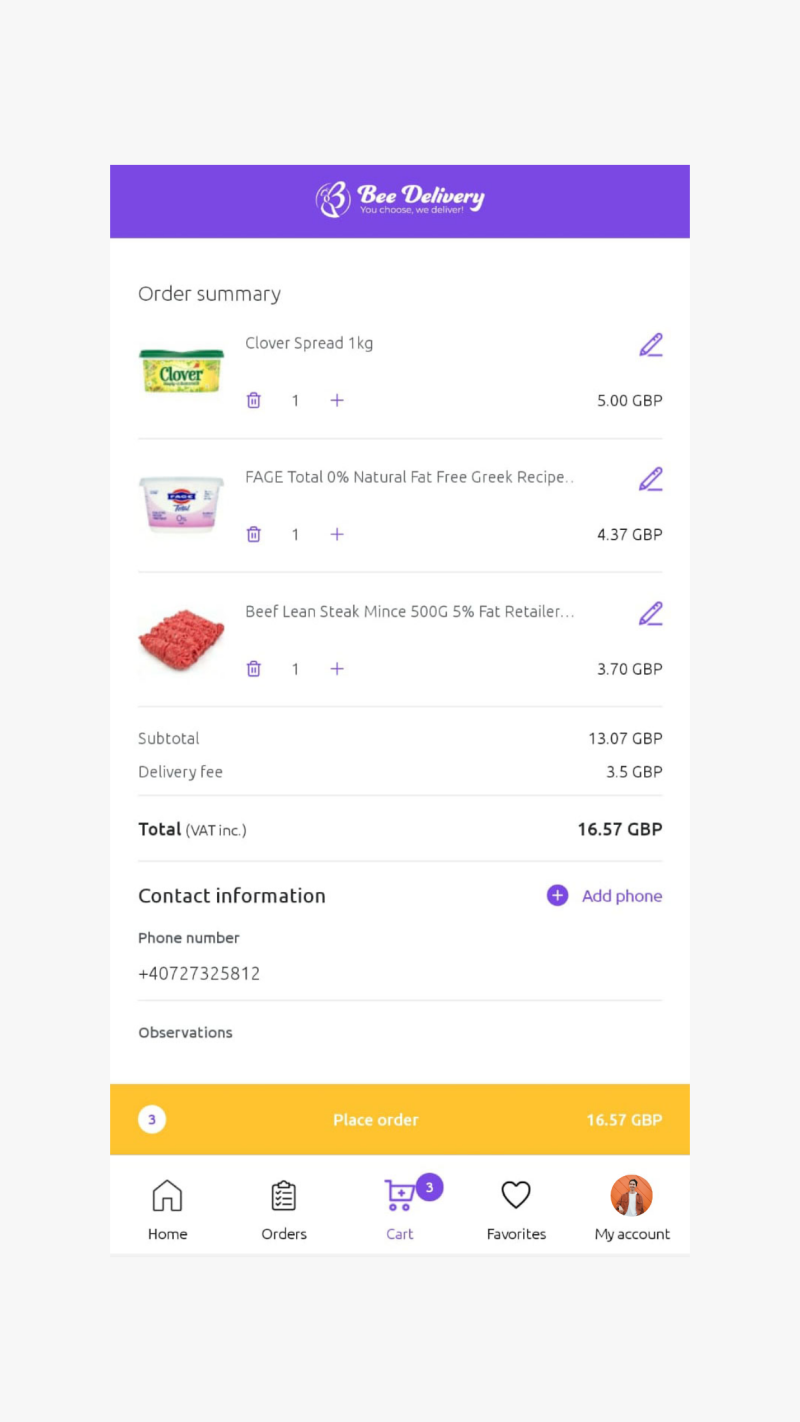Select the phone number +40727325812

pos(199,973)
